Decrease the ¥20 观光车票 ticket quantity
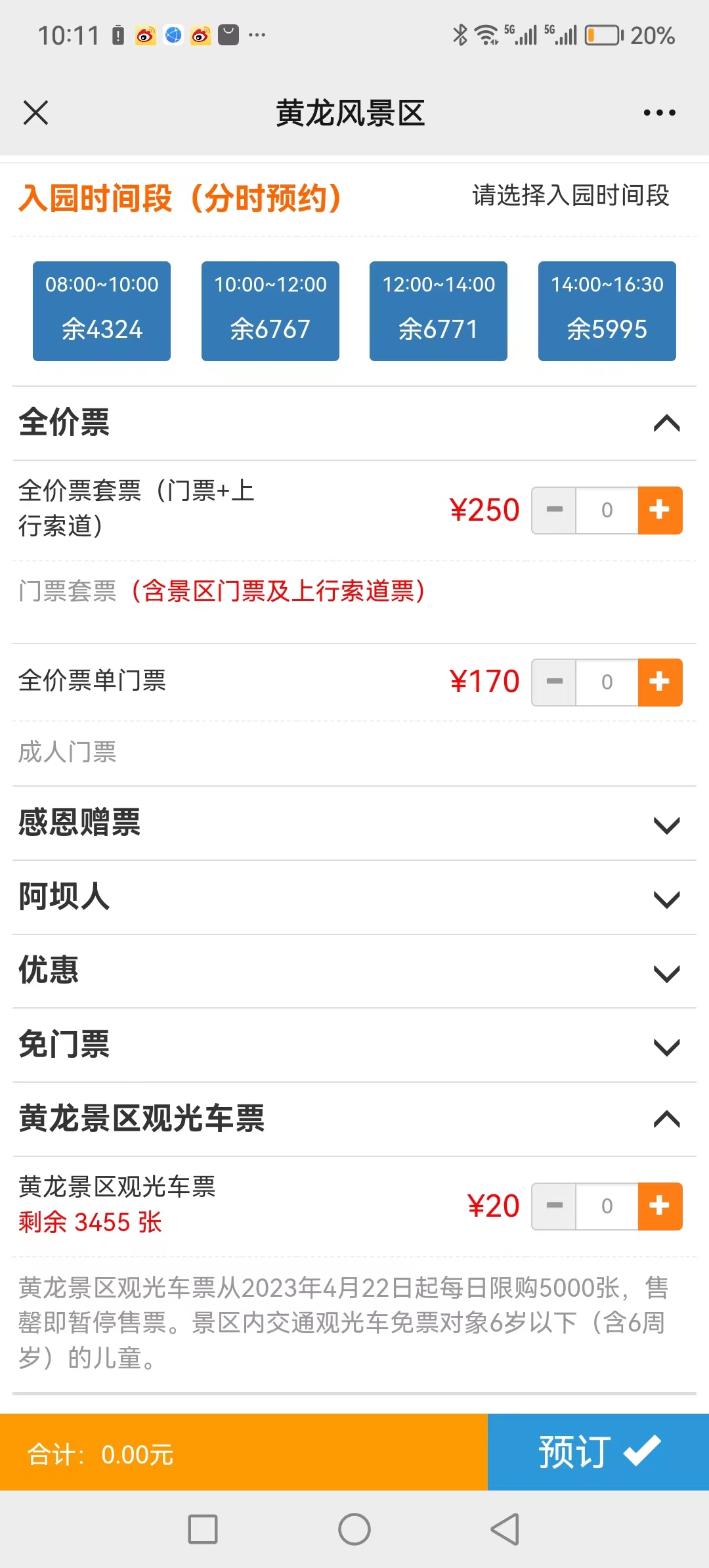Screen dimensions: 709x1568 [554, 1206]
